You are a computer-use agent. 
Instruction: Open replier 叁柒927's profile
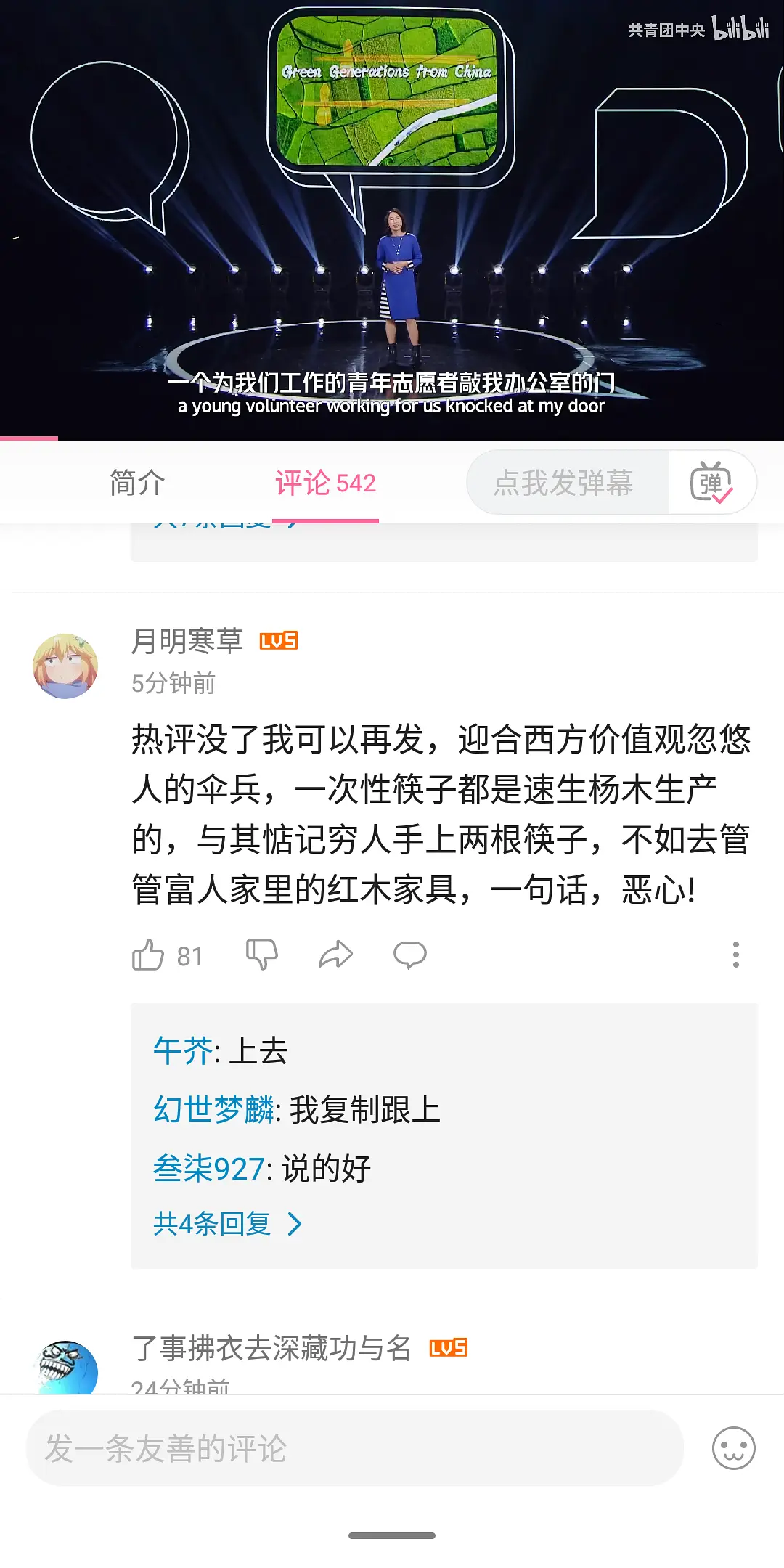(209, 1169)
